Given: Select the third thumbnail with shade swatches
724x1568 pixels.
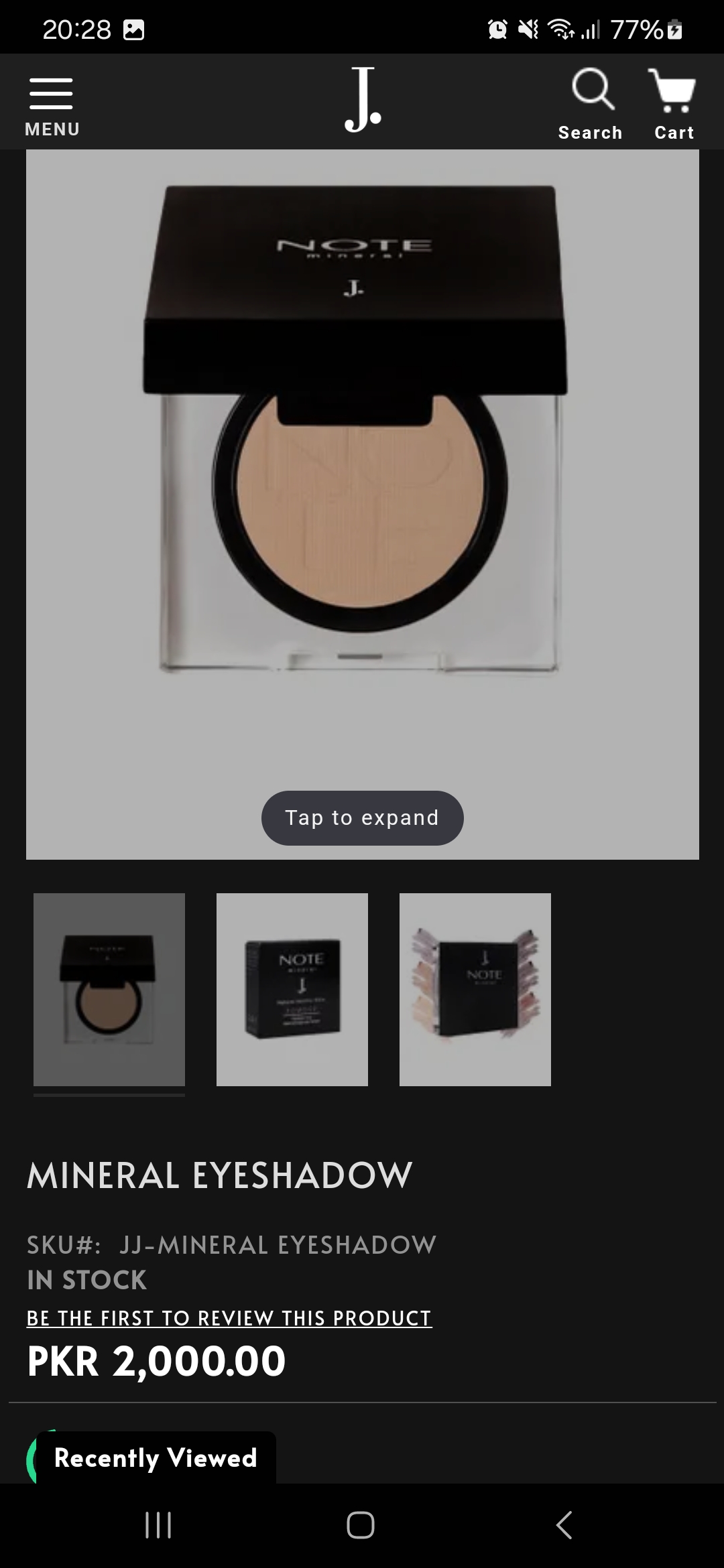Looking at the screenshot, I should click(475, 989).
